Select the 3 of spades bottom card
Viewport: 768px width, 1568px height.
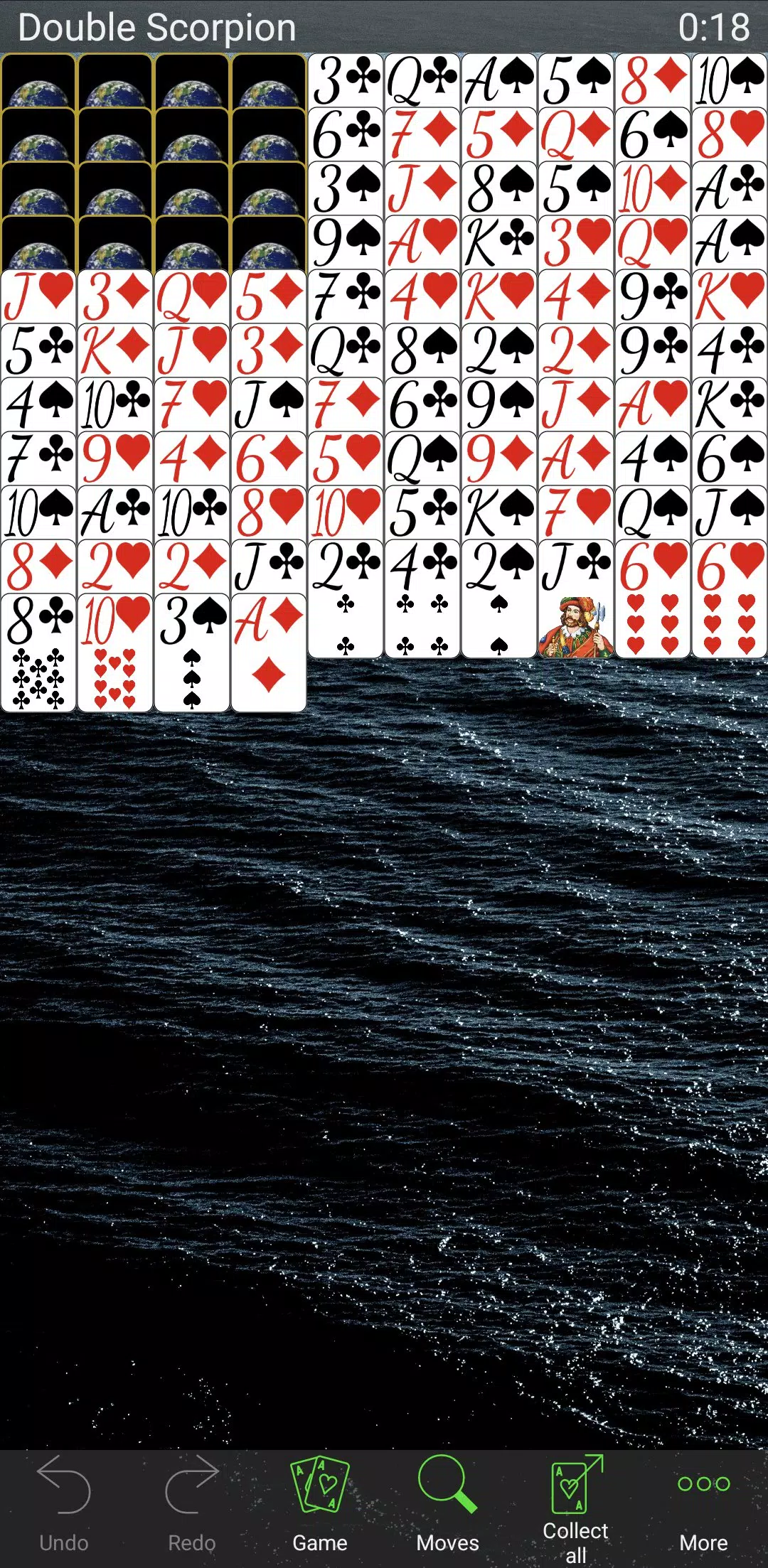[x=192, y=654]
